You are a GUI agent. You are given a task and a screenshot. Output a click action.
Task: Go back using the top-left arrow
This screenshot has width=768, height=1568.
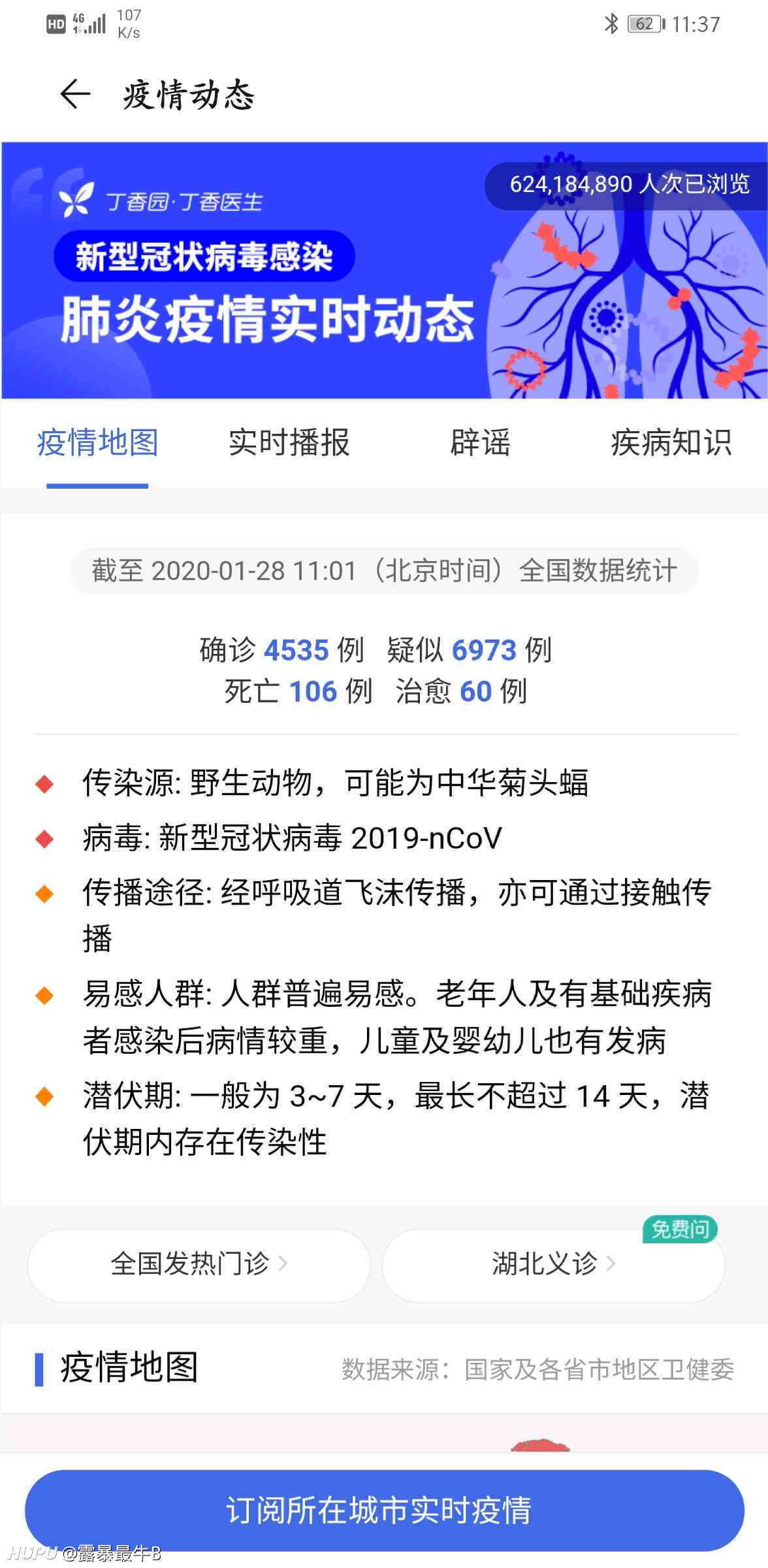74,94
